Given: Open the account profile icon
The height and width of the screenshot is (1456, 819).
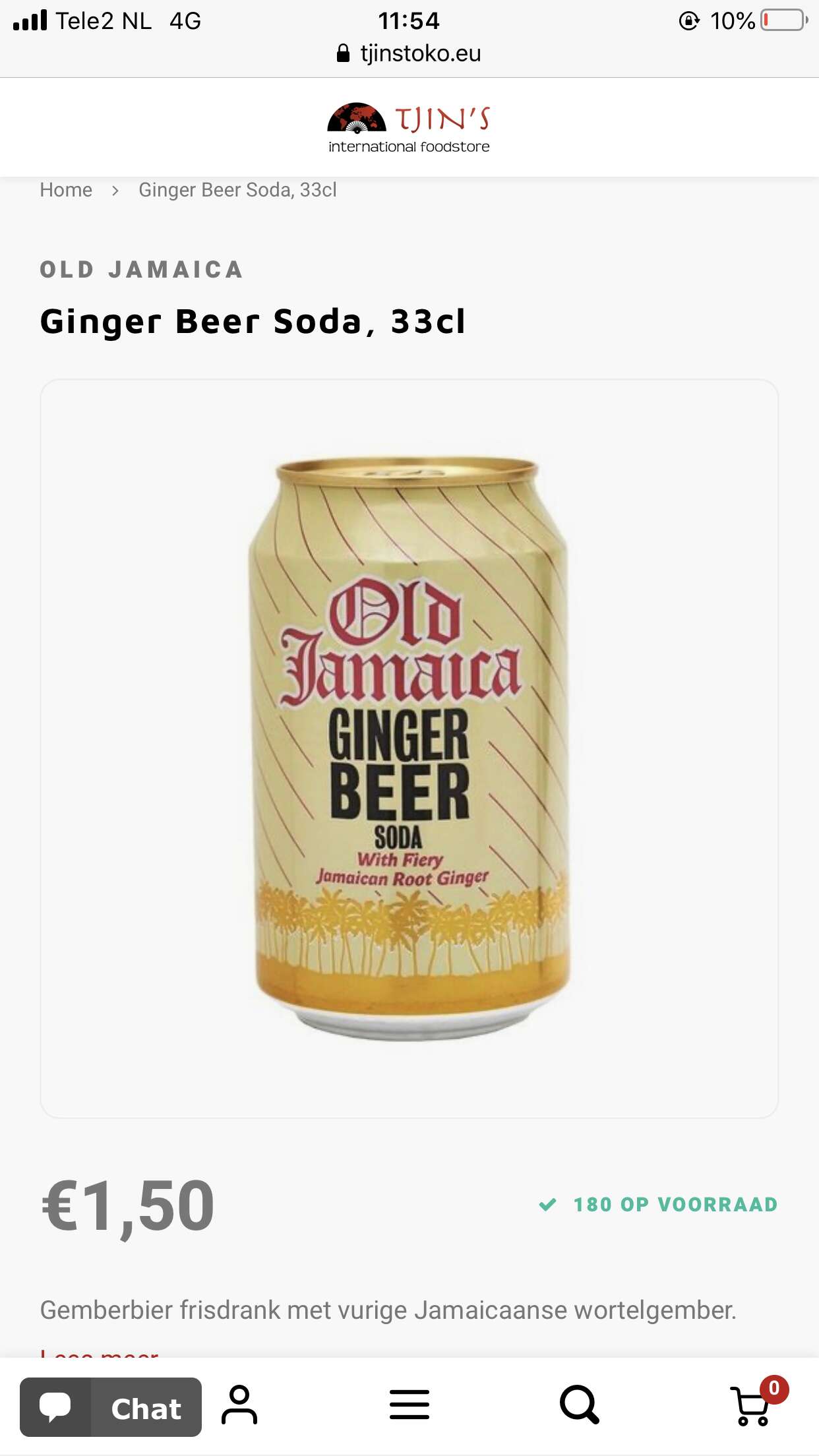Looking at the screenshot, I should 239,1405.
